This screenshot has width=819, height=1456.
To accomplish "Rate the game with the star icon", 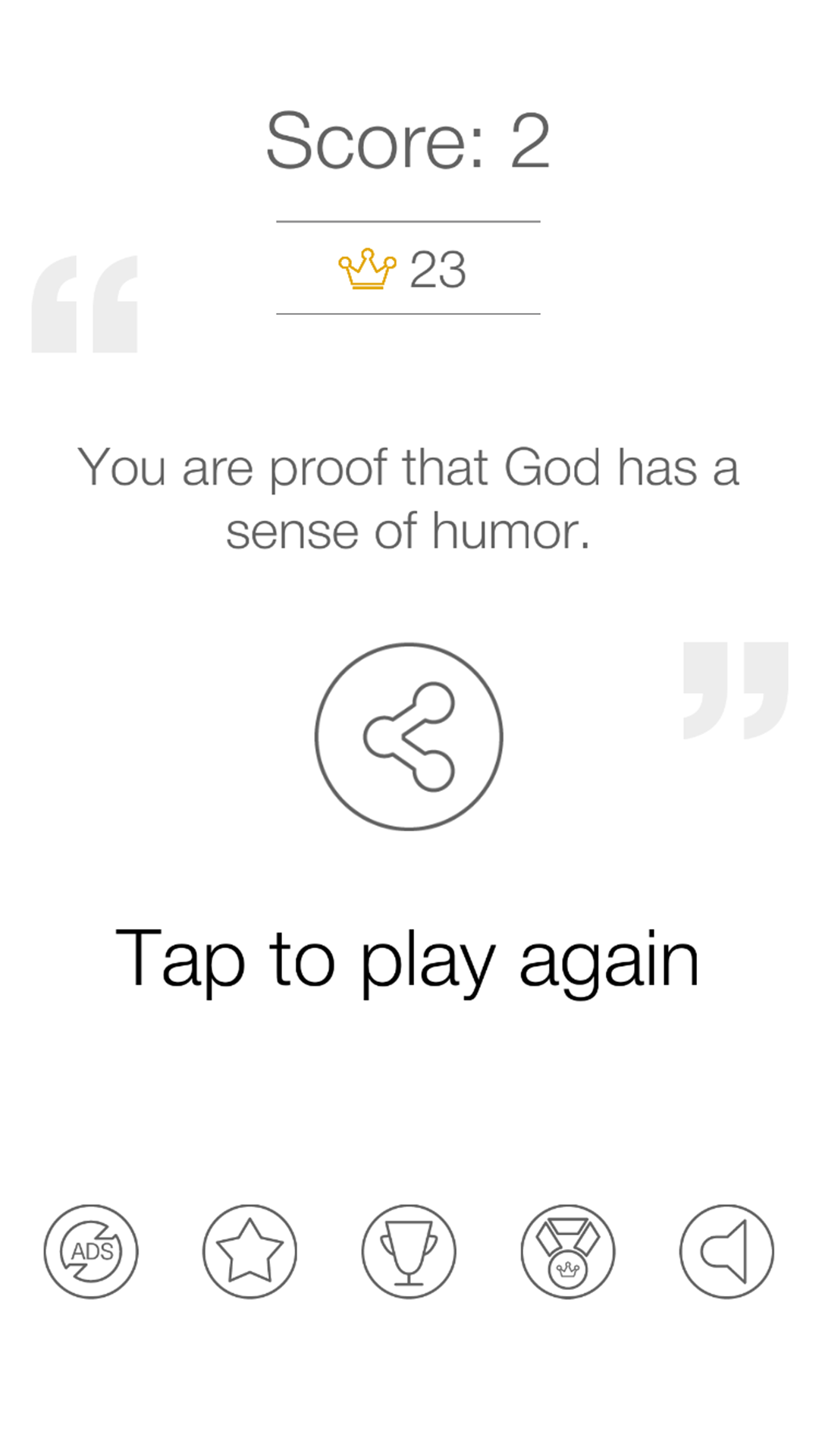I will pos(249,1251).
